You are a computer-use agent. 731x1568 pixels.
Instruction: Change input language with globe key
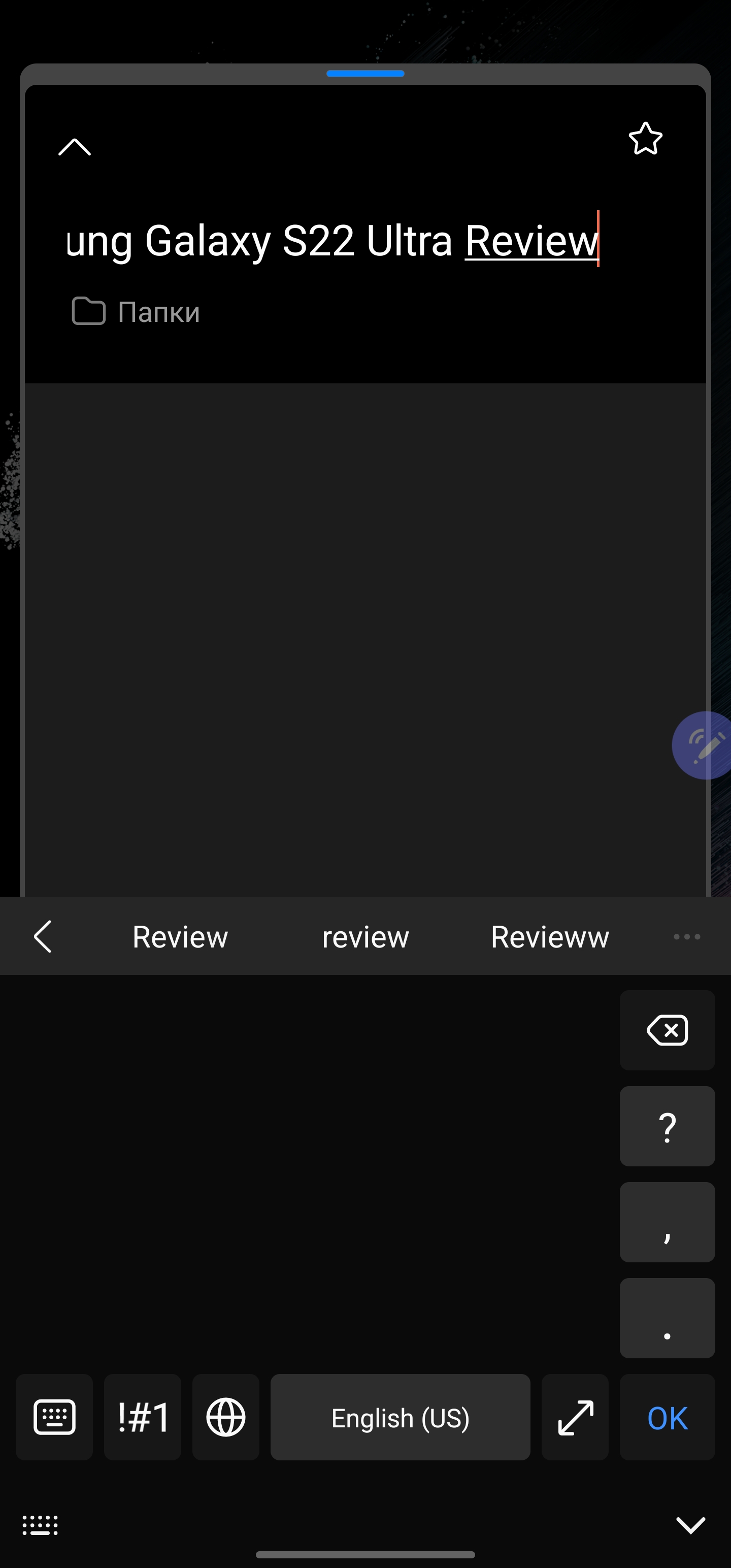(x=226, y=1417)
